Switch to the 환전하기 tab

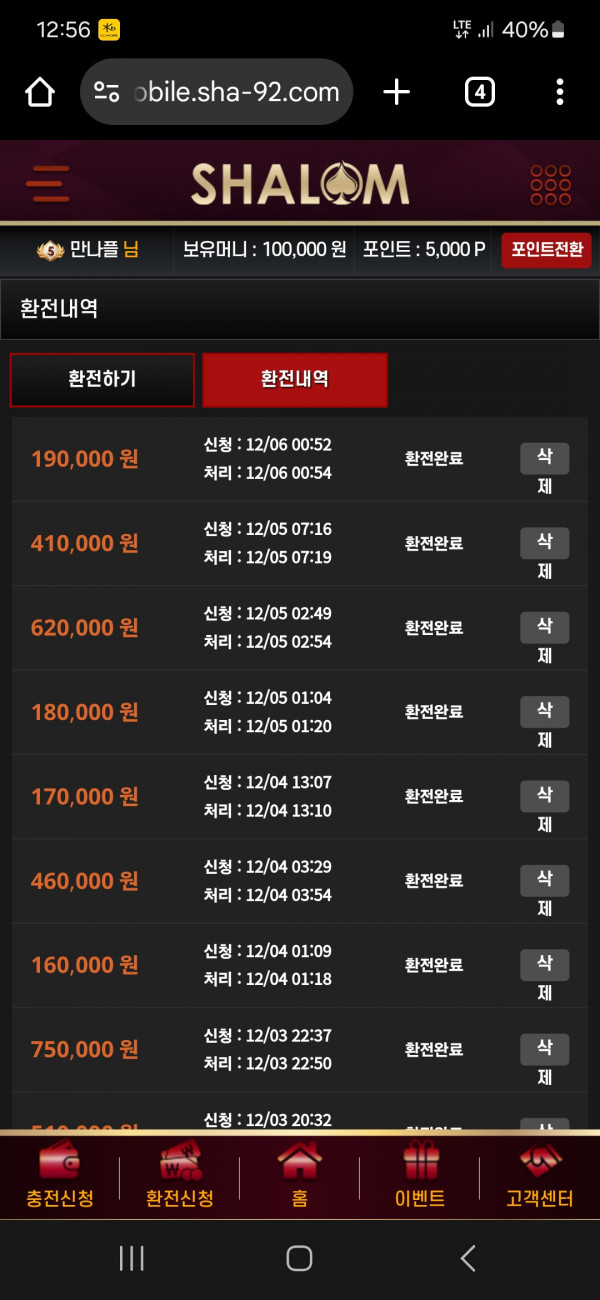[x=102, y=380]
